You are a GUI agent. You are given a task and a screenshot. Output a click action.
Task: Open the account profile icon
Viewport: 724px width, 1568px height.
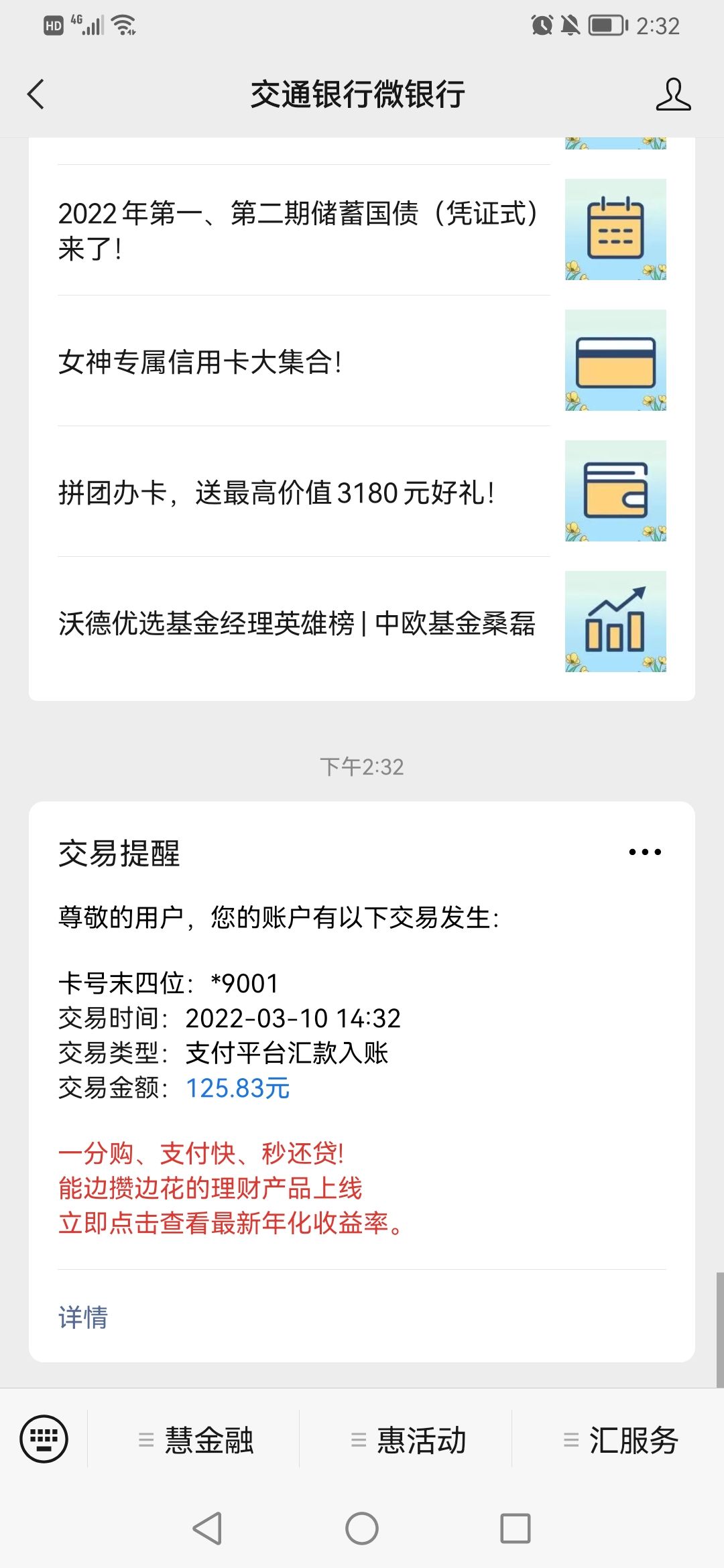(672, 94)
